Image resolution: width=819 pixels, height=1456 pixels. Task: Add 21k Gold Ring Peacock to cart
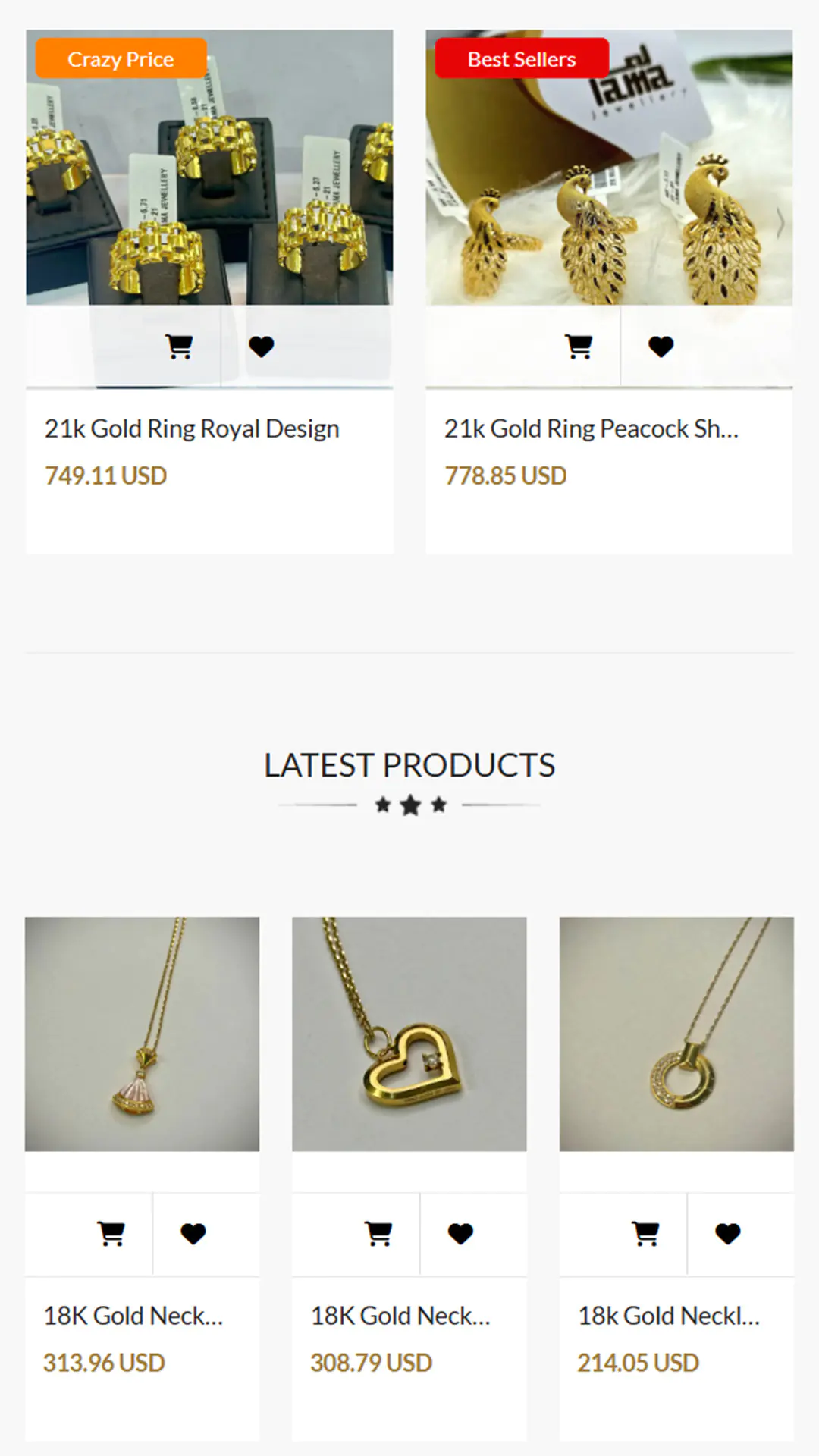(x=579, y=347)
